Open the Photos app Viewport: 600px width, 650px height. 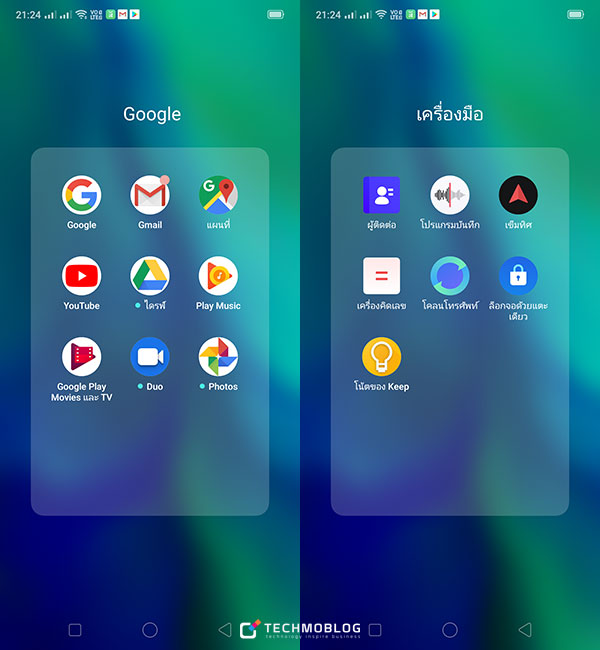pyautogui.click(x=218, y=356)
